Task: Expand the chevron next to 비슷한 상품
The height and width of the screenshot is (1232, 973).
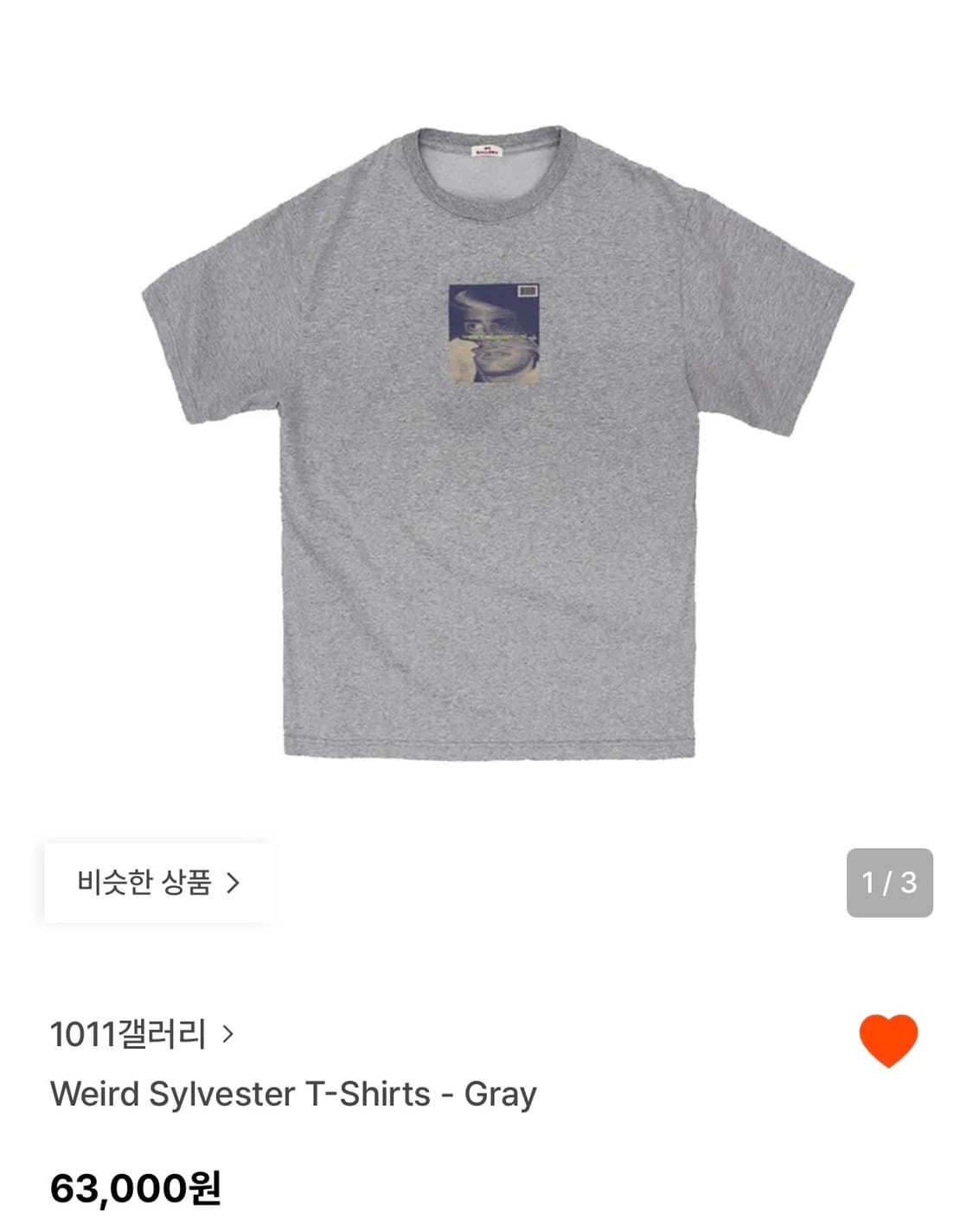Action: click(234, 884)
